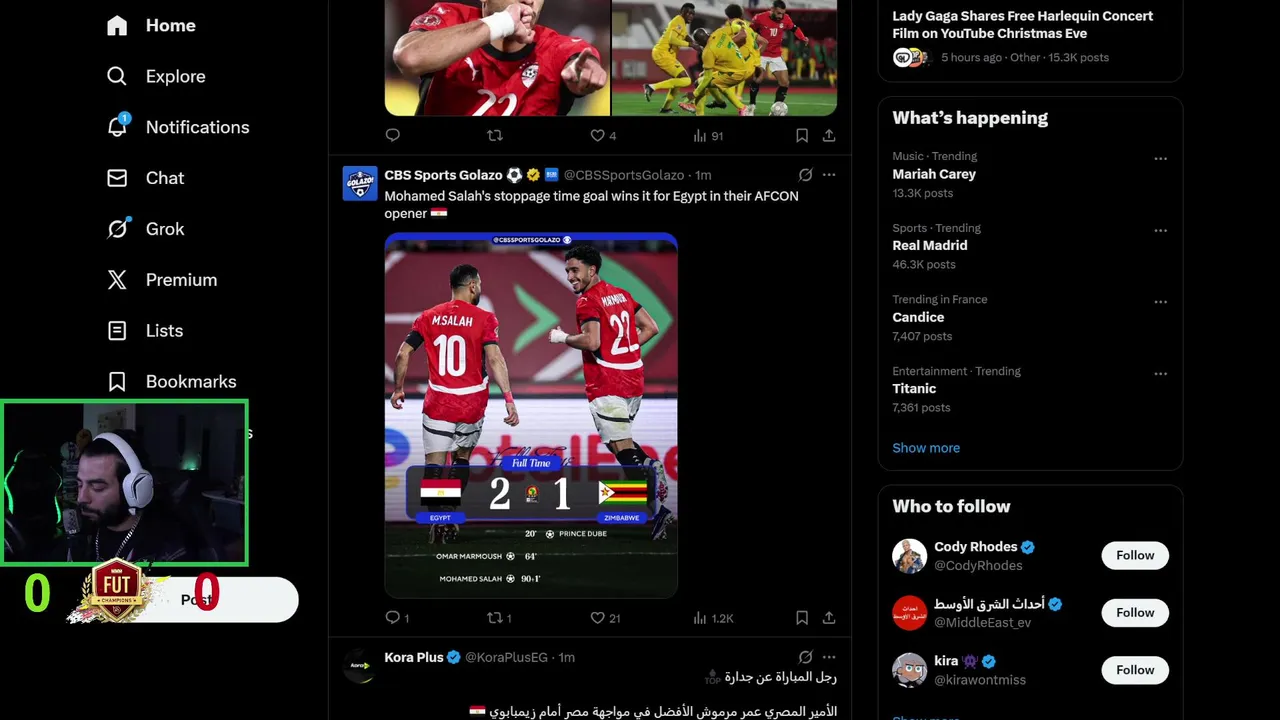Open the Egypt 2-1 Zimbabwe post image

[531, 415]
